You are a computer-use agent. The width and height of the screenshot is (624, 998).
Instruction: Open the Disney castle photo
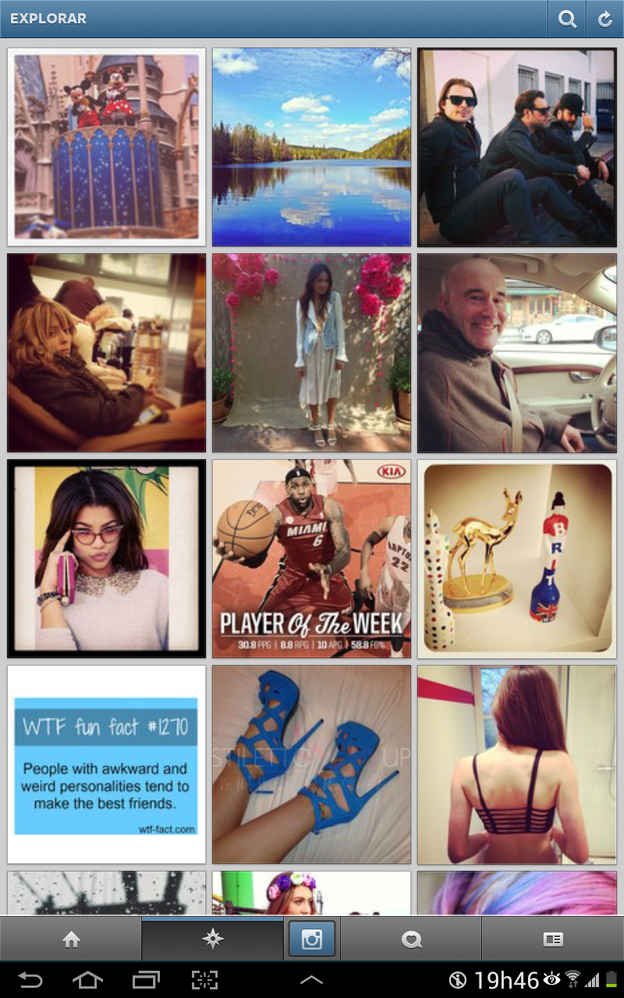[106, 147]
